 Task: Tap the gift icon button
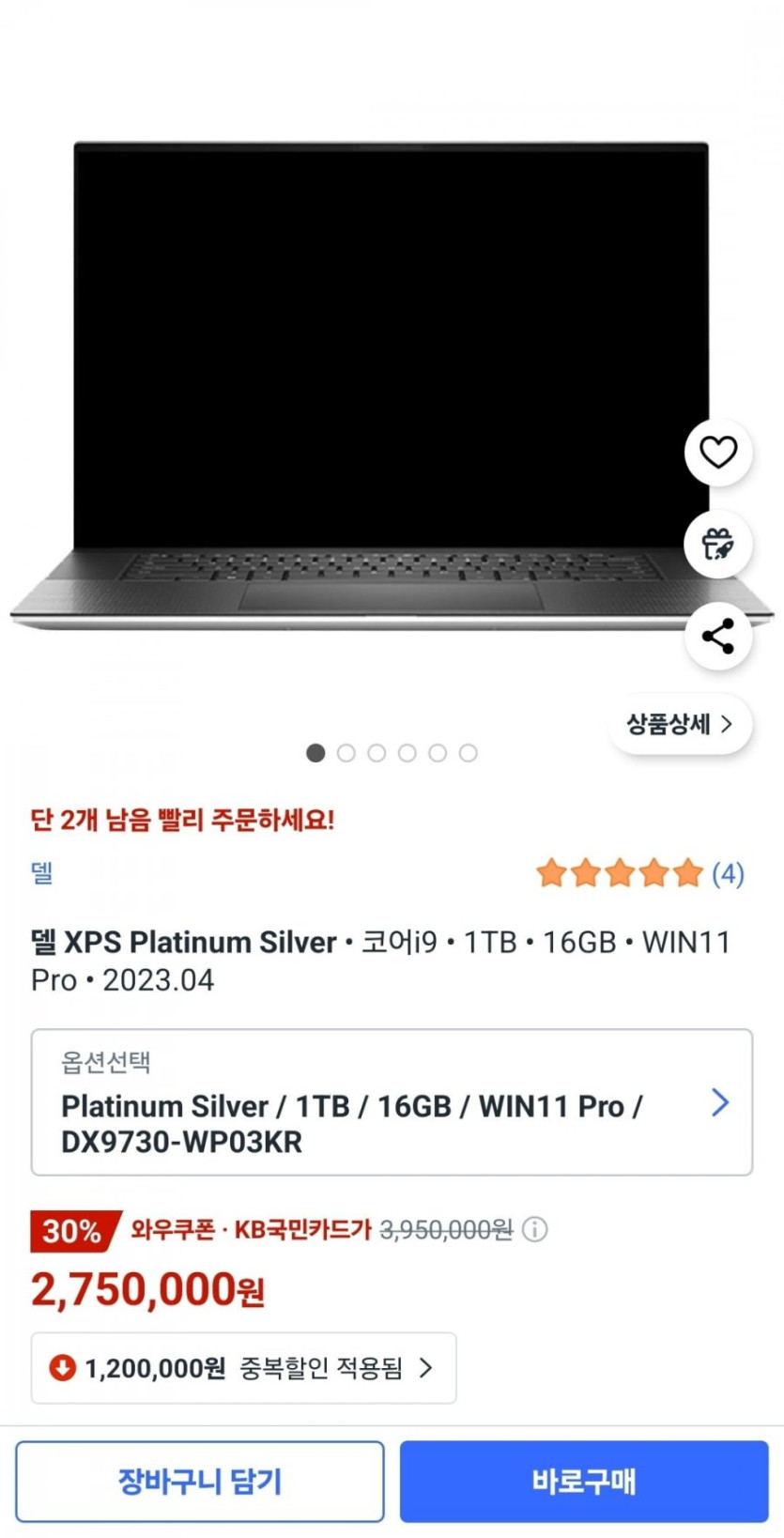click(718, 544)
